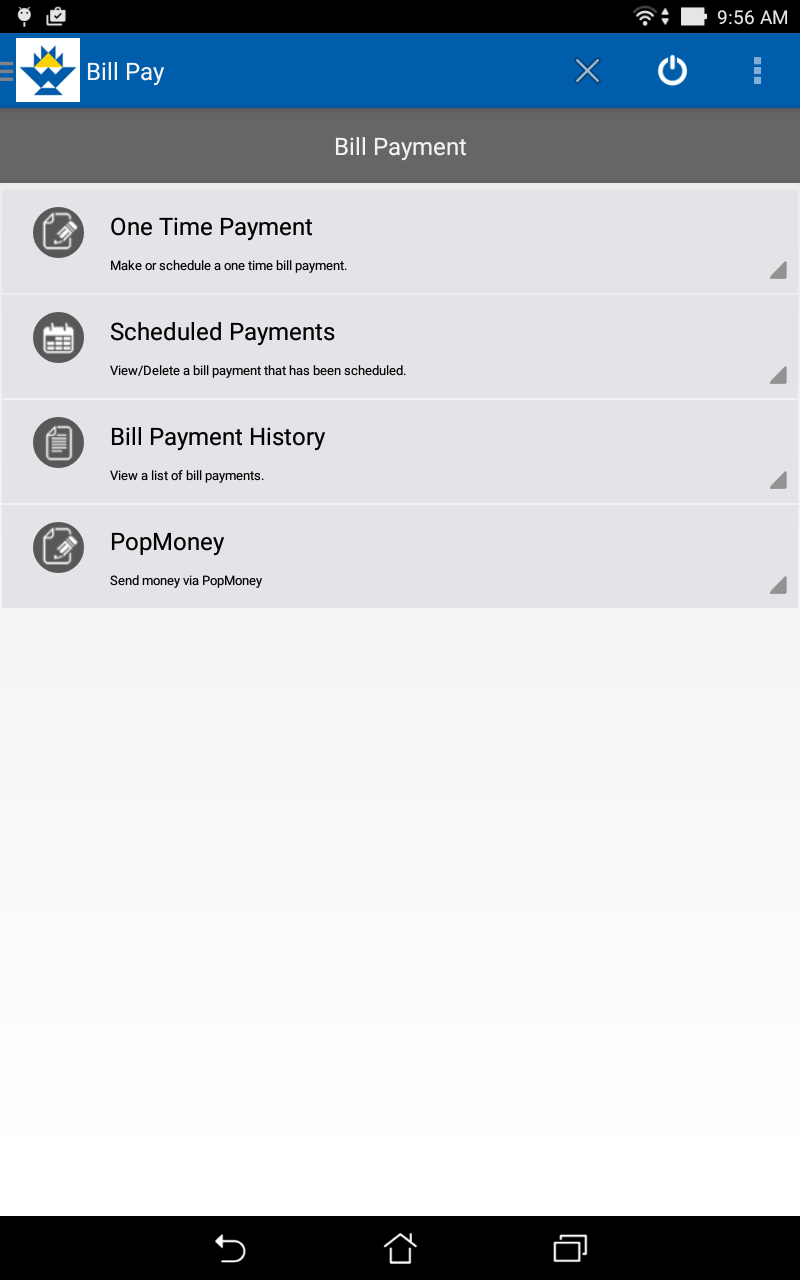Viewport: 800px width, 1280px height.
Task: Open Bill Payment History
Action: [400, 450]
